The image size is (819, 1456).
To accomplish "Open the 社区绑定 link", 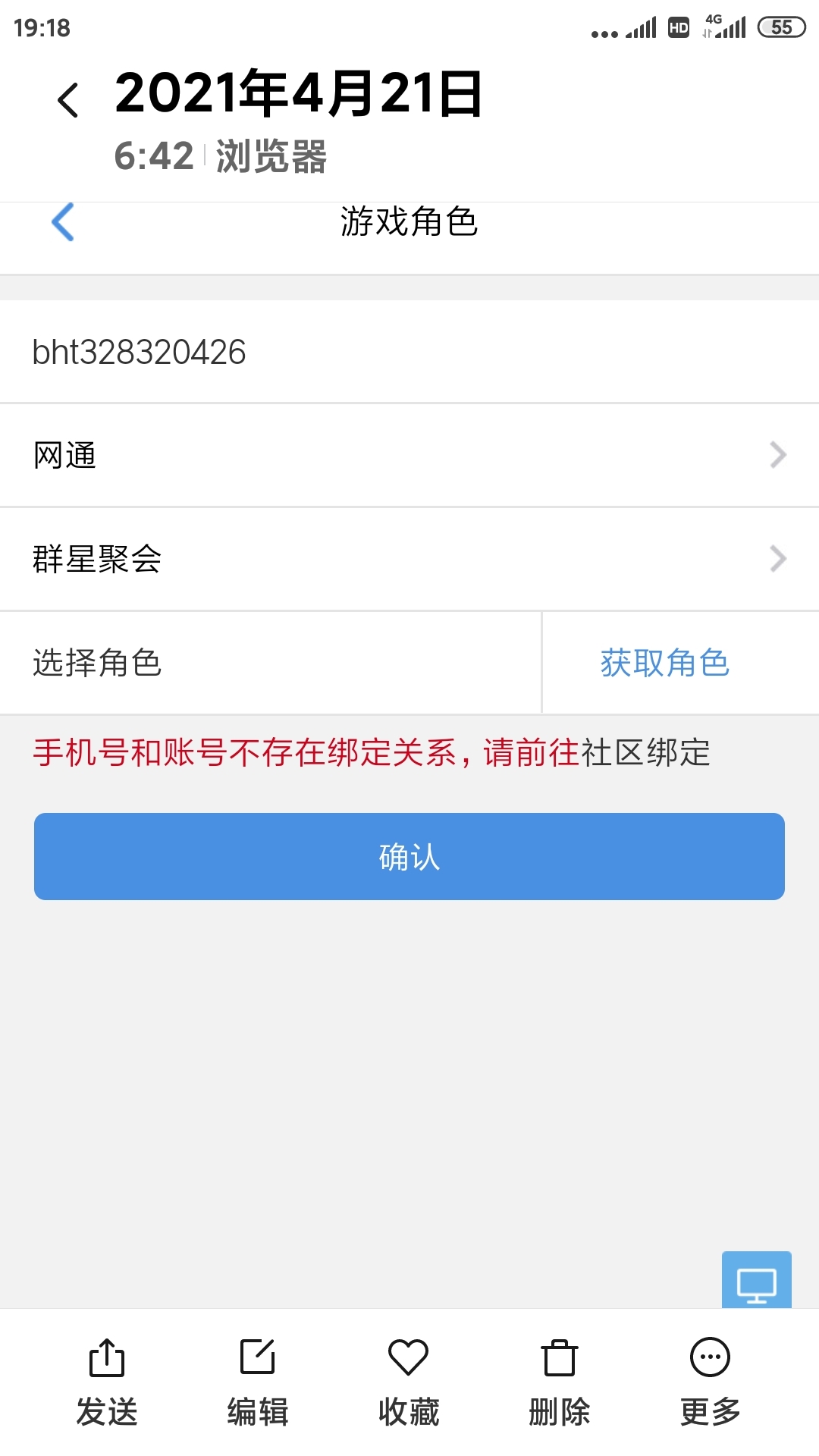I will coord(645,753).
